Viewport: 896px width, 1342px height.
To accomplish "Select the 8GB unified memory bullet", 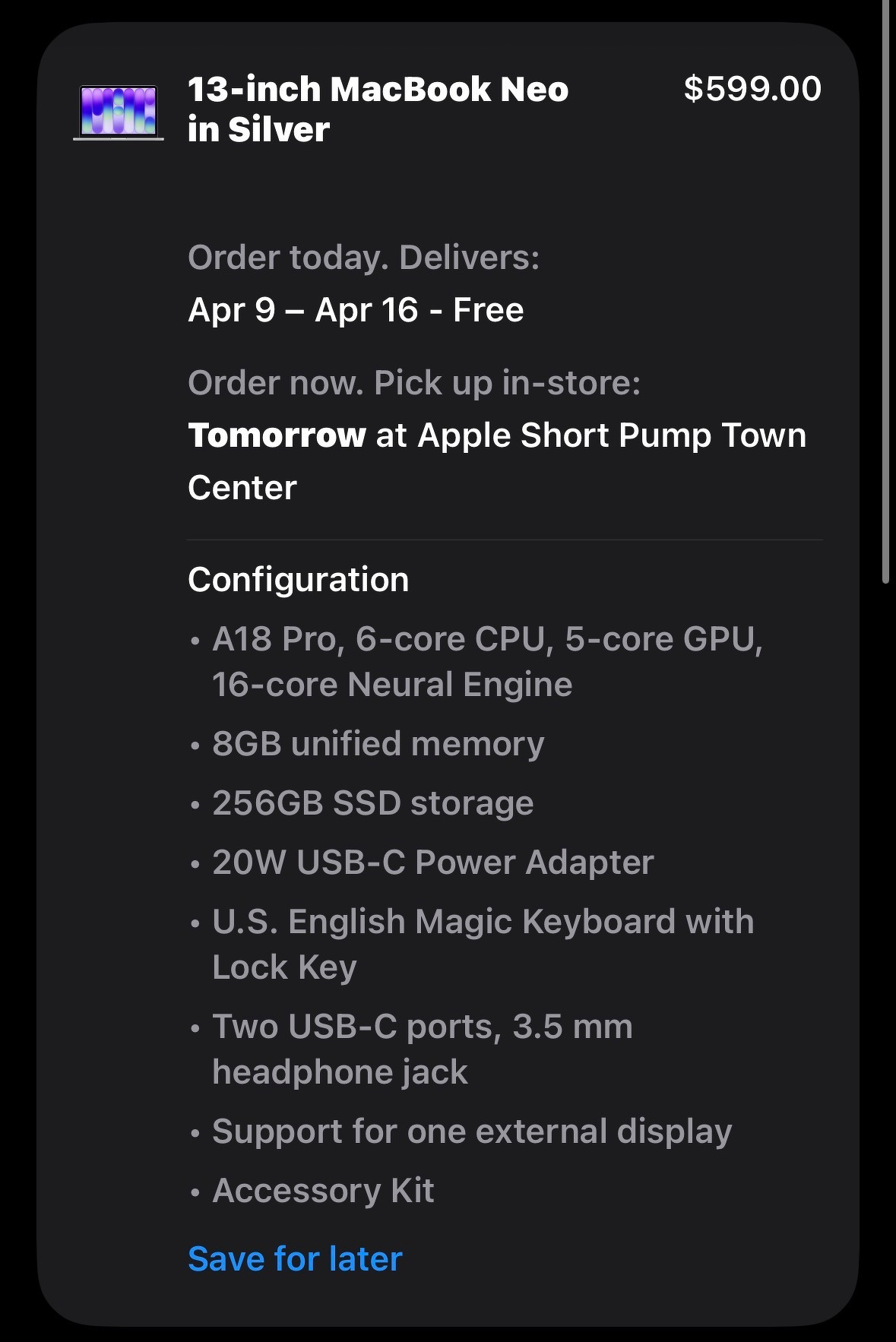I will click(379, 744).
